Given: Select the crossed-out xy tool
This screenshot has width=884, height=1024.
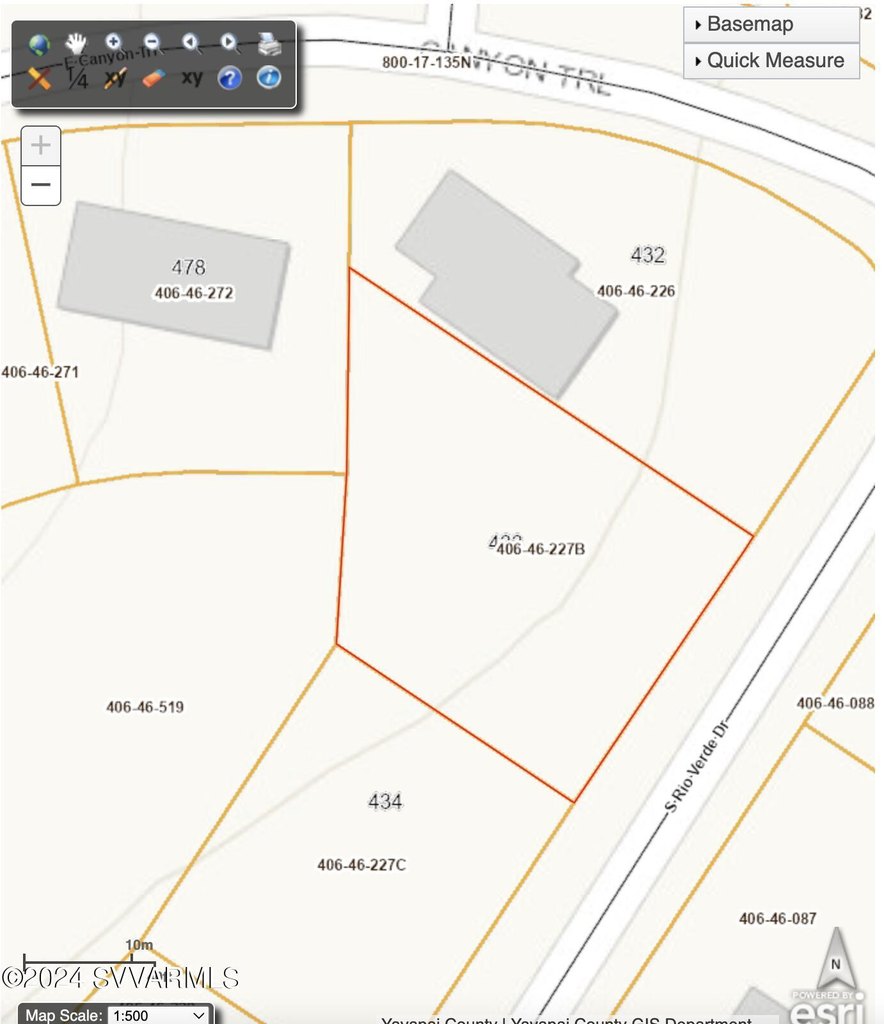Looking at the screenshot, I should pyautogui.click(x=115, y=78).
